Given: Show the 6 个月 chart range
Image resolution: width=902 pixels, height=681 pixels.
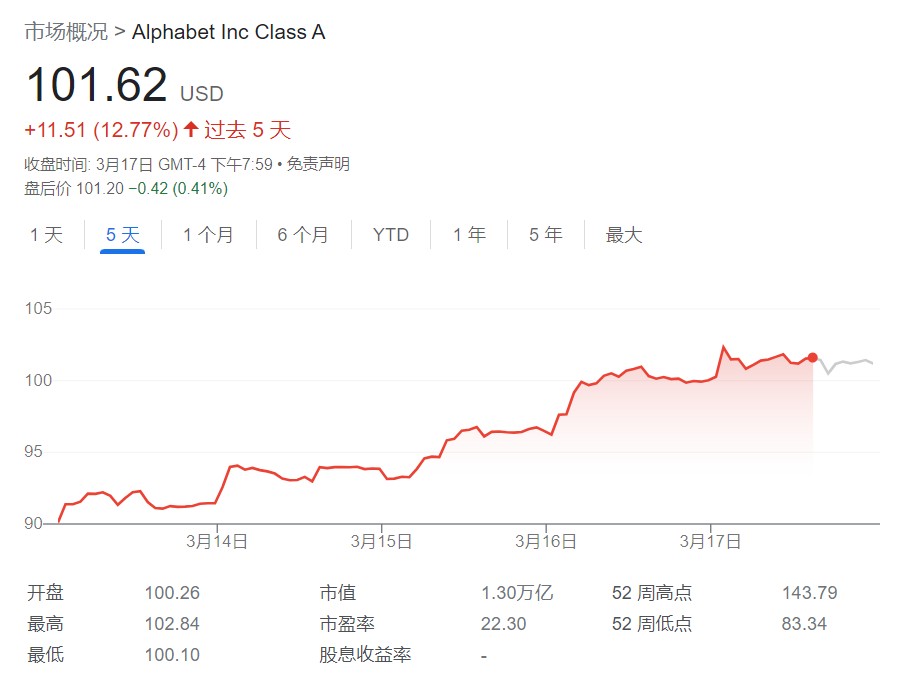Looking at the screenshot, I should pos(303,235).
